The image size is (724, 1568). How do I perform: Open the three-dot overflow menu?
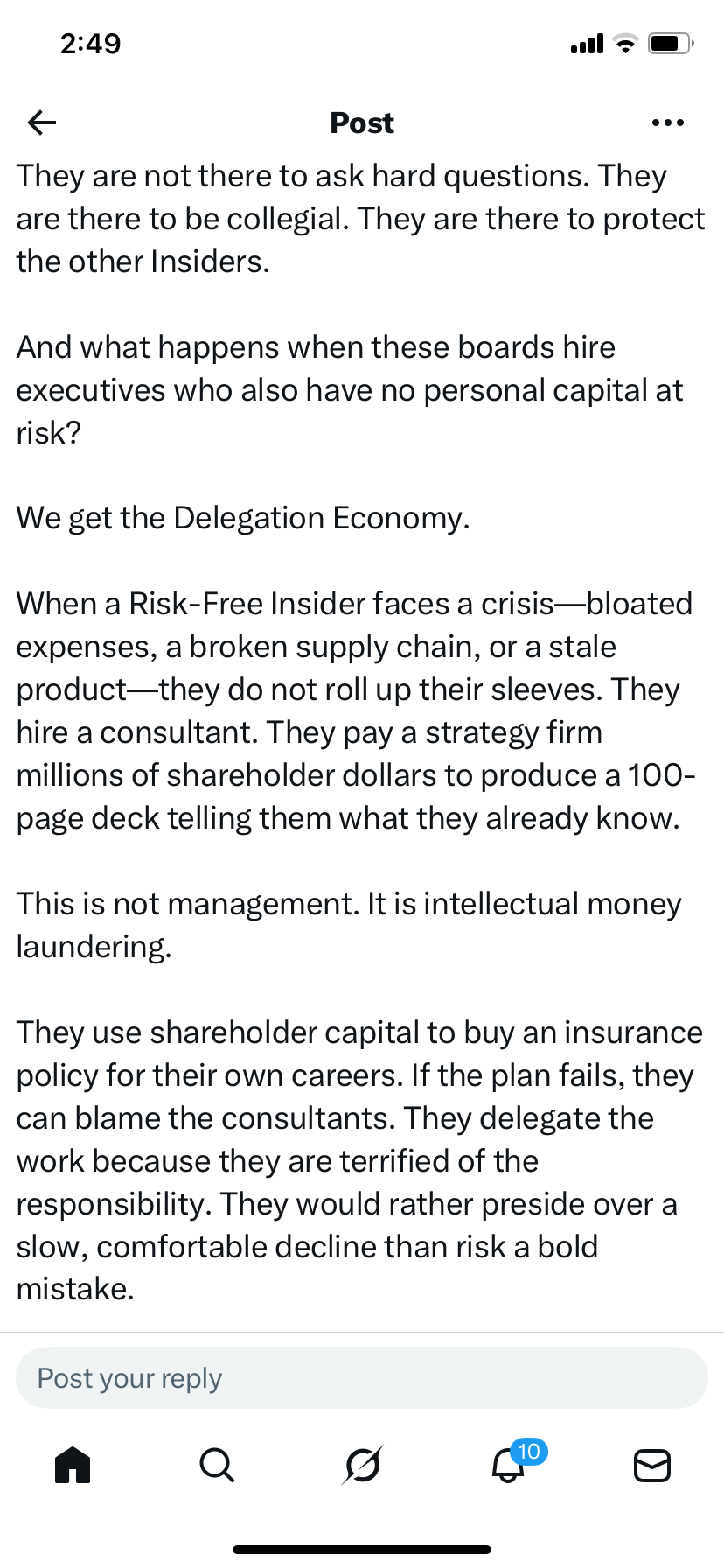[668, 122]
